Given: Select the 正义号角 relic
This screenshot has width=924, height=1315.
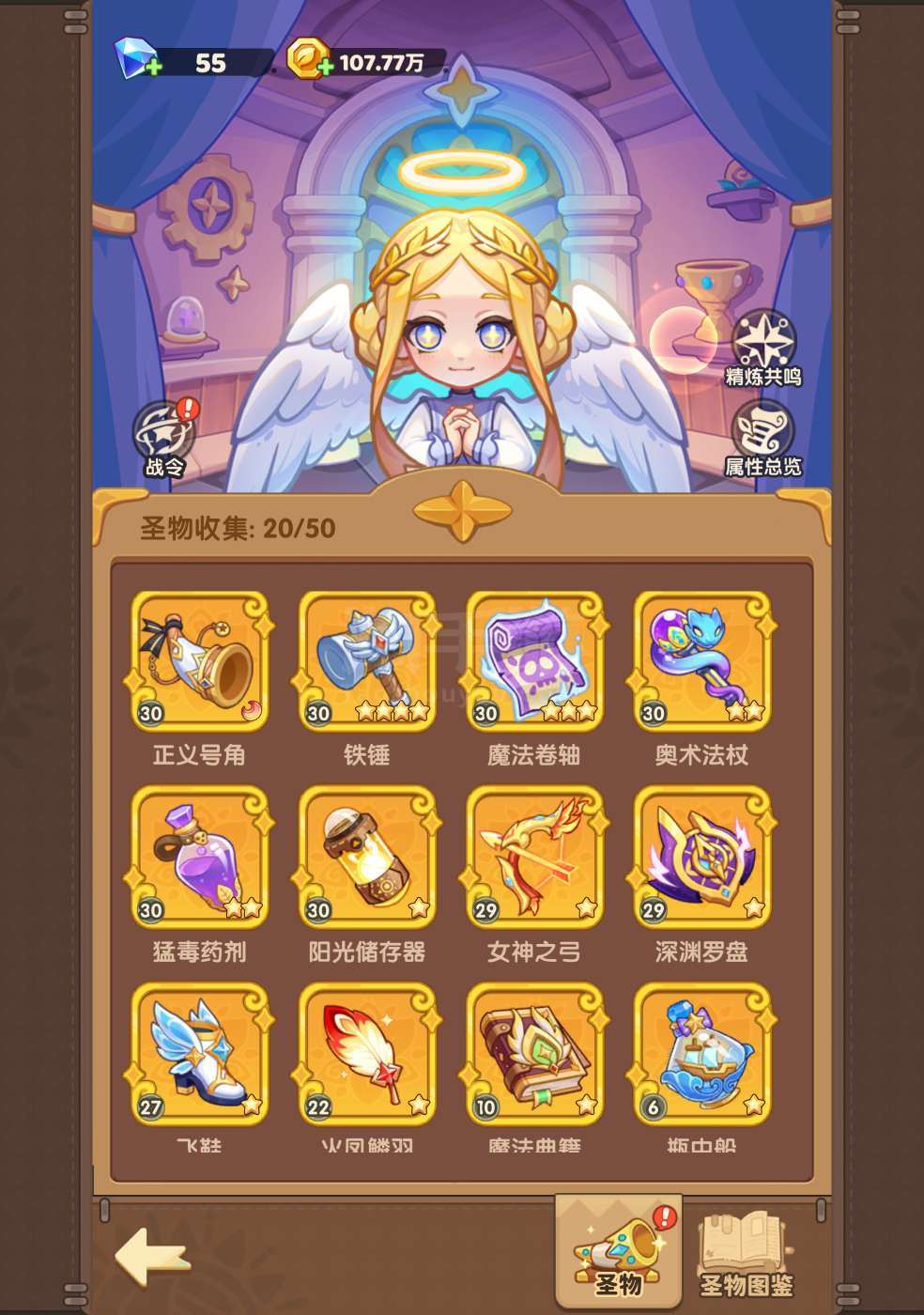Looking at the screenshot, I should [200, 662].
